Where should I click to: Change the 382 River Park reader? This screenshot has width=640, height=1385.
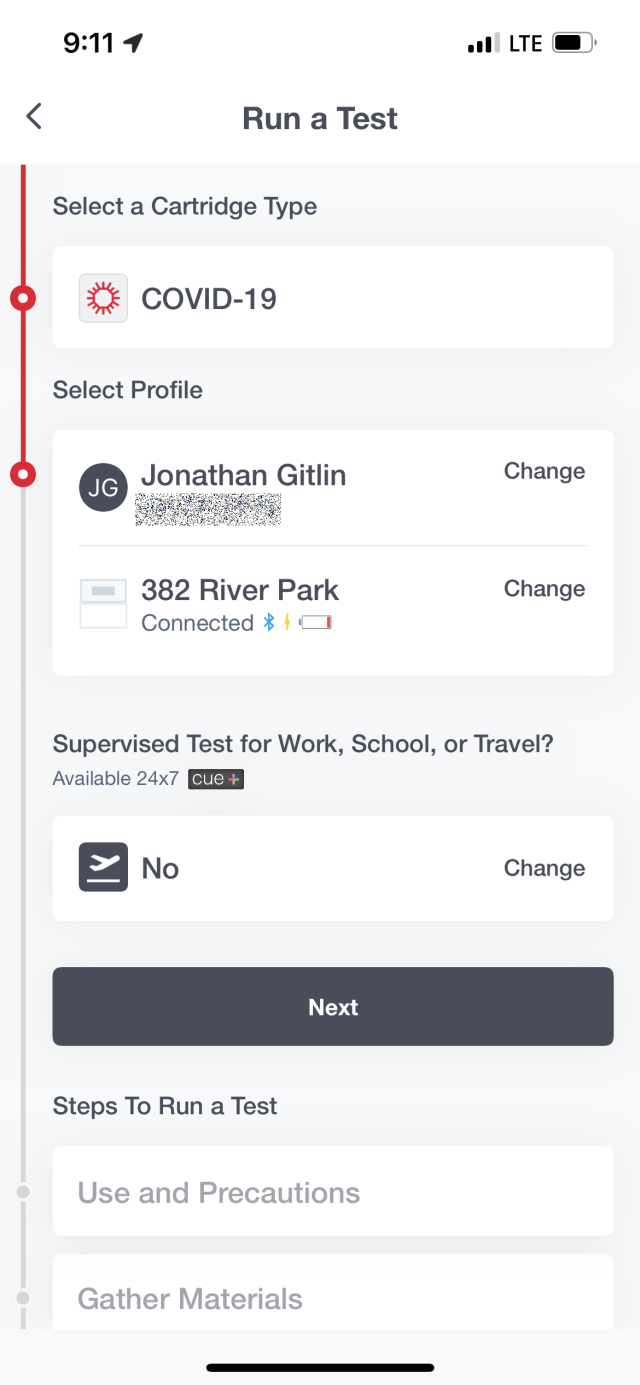544,589
